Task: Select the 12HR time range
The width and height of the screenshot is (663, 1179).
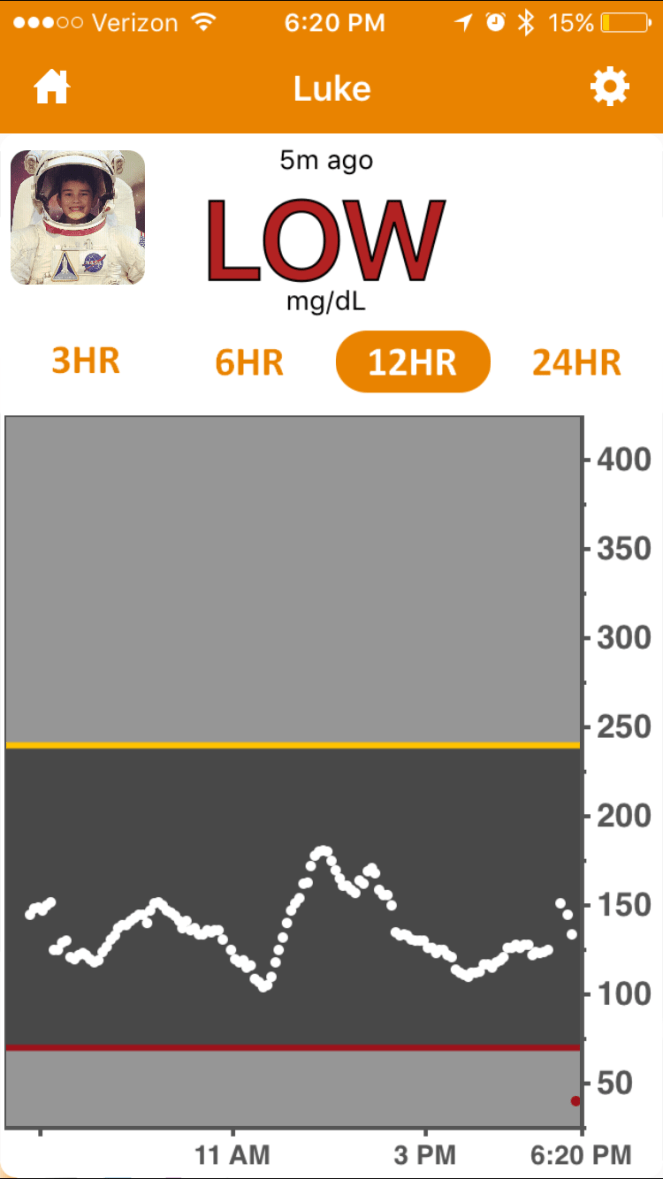Action: click(413, 362)
